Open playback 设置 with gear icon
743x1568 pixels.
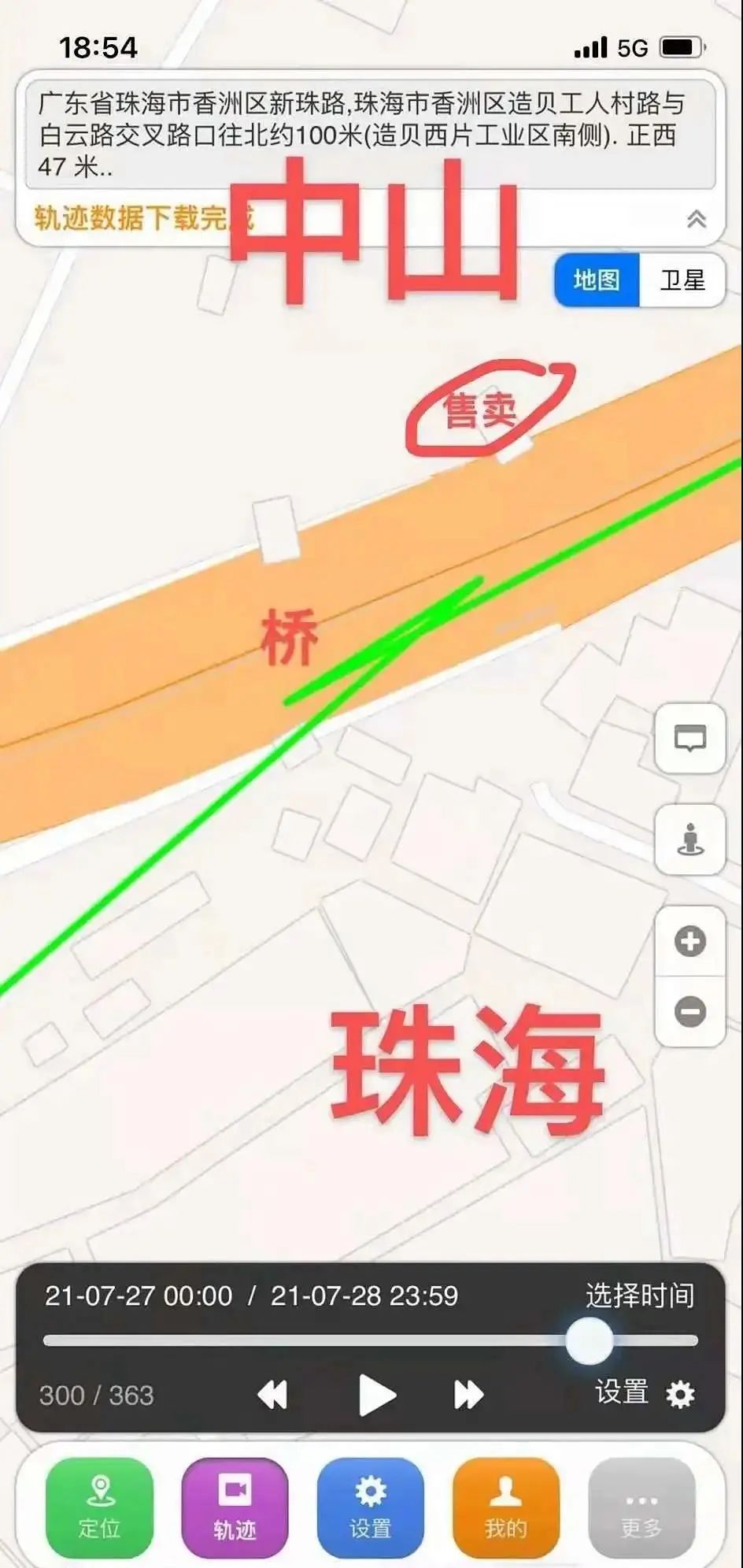(x=645, y=1393)
